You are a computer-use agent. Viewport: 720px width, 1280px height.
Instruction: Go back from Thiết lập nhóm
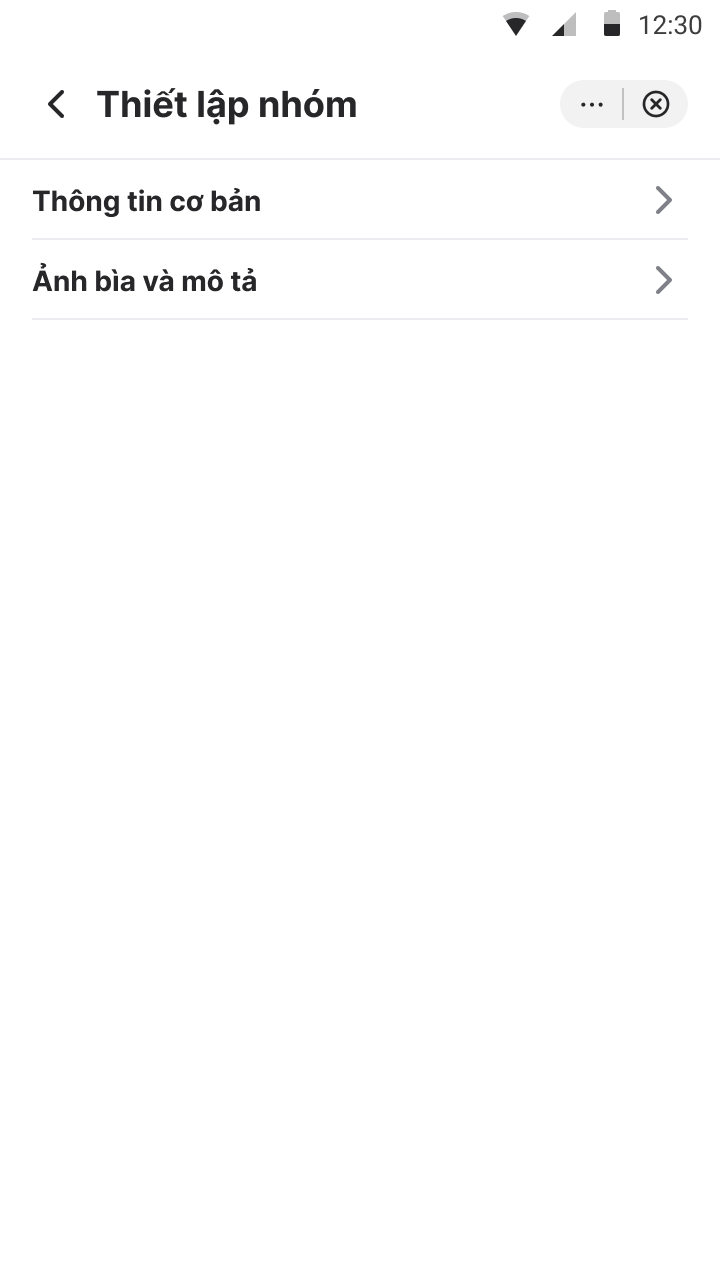pyautogui.click(x=57, y=104)
